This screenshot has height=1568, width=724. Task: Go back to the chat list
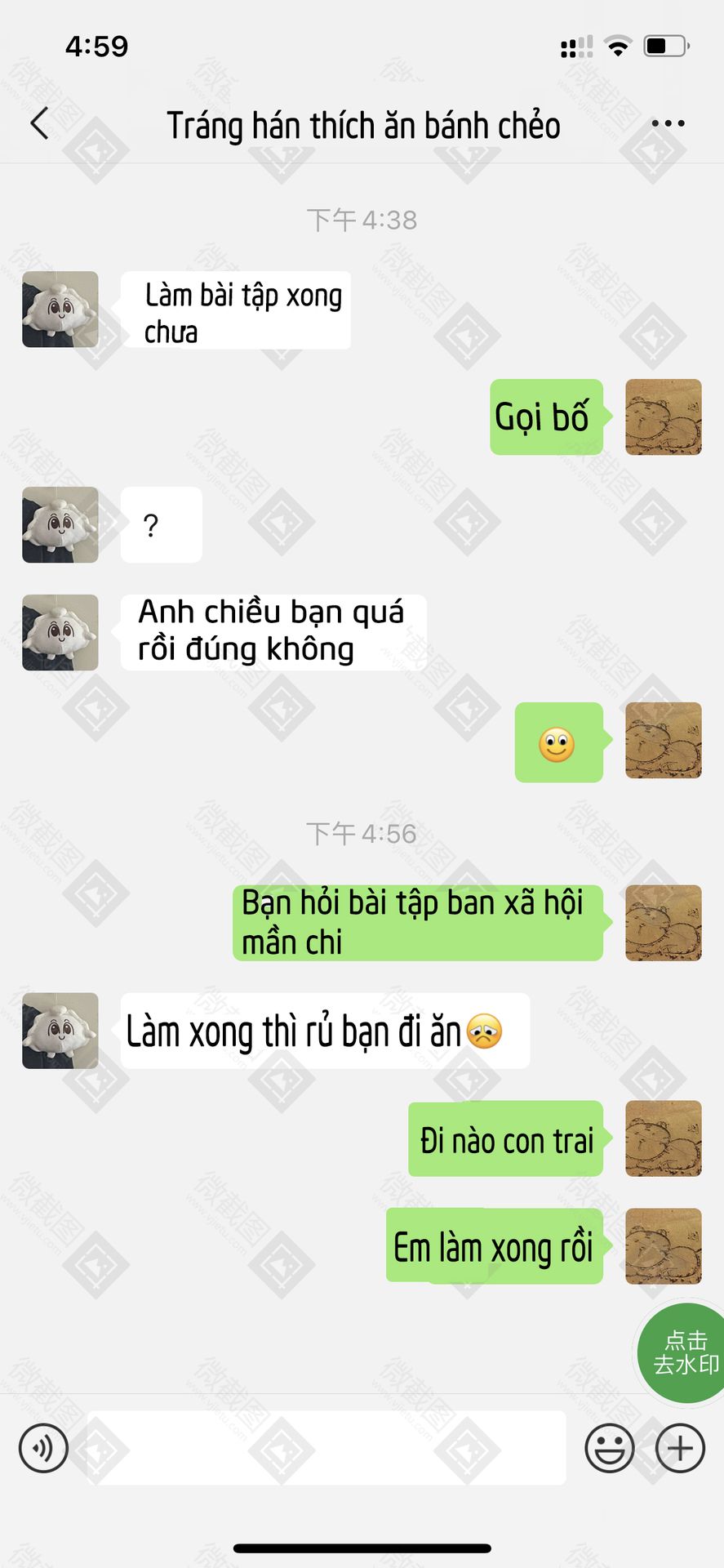pyautogui.click(x=39, y=124)
